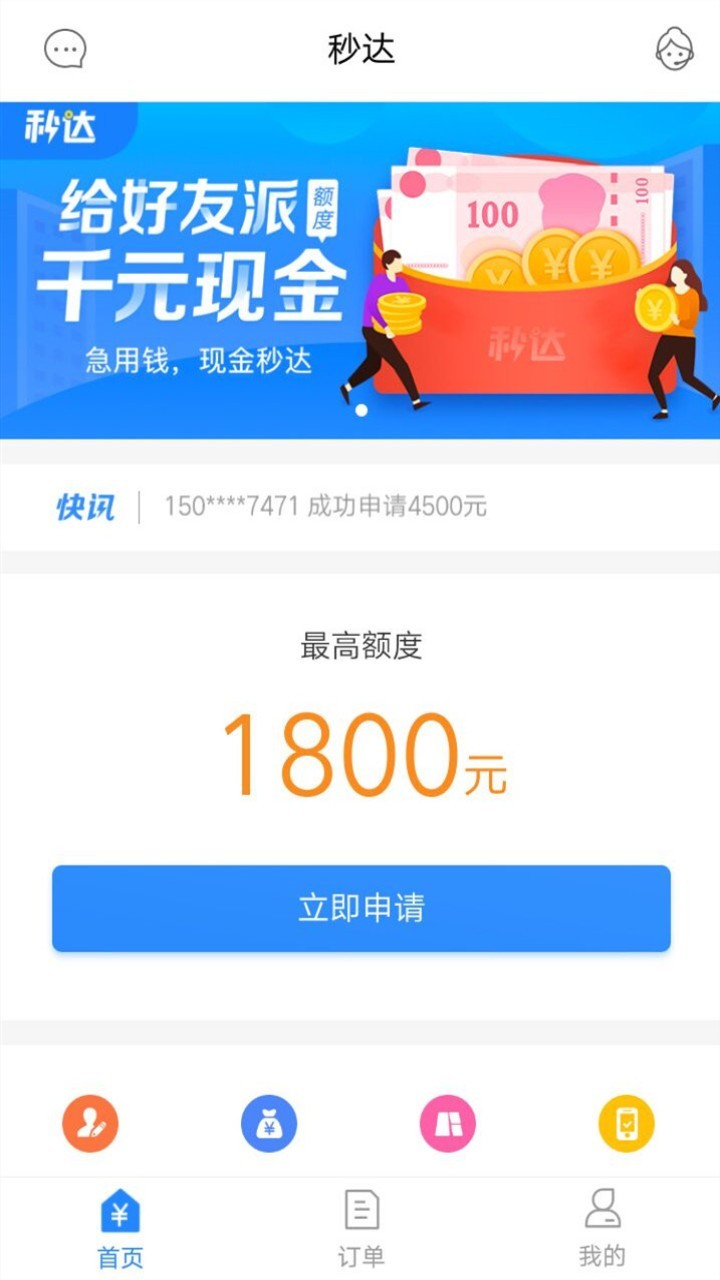720x1280 pixels.
Task: Open the pink book icon
Action: (447, 1123)
